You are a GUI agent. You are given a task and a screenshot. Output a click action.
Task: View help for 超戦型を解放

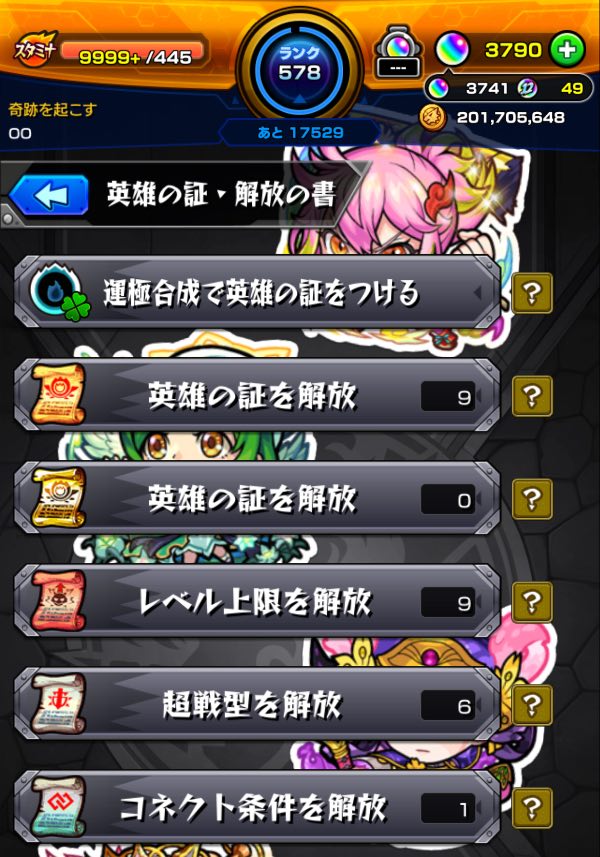(x=532, y=704)
